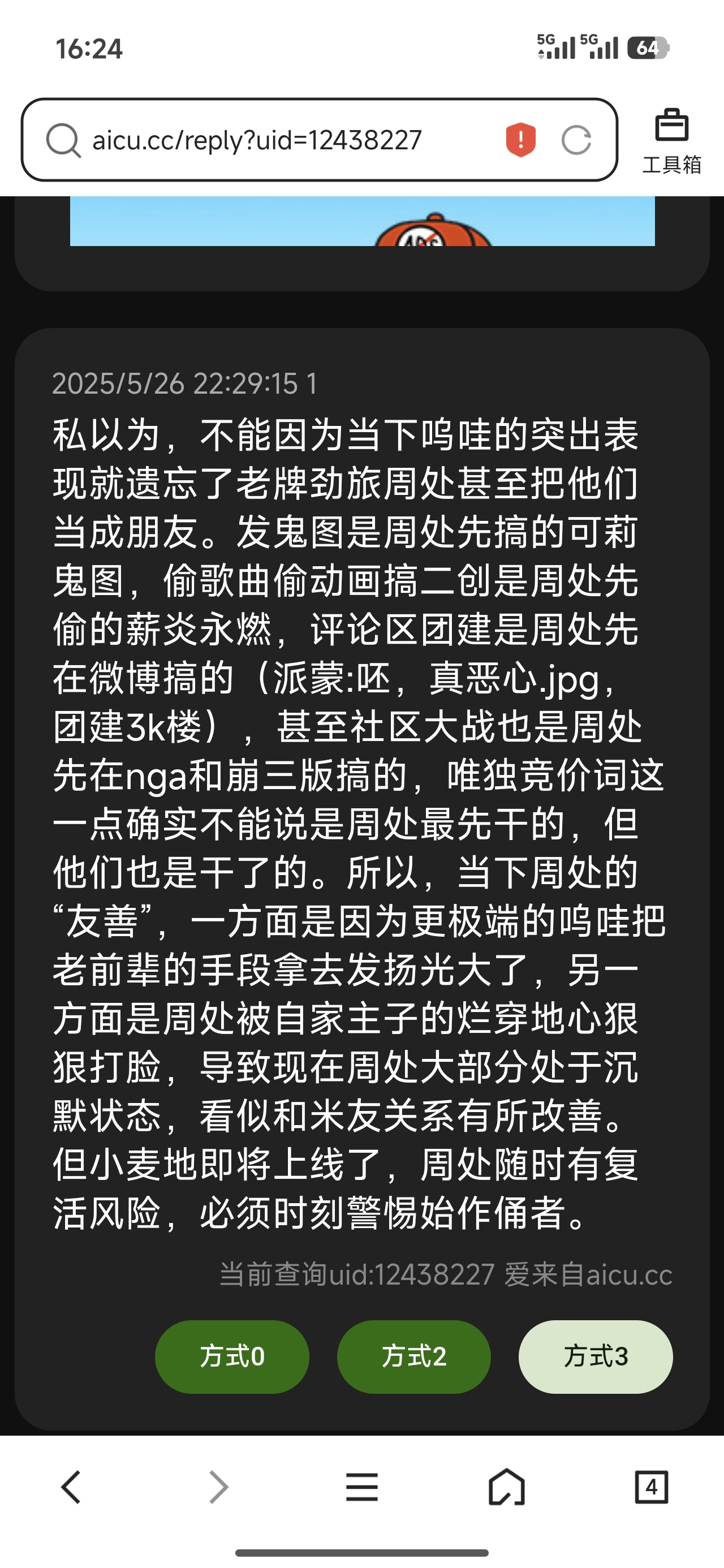The width and height of the screenshot is (724, 1568).
Task: Choose the 方式3 button
Action: (x=596, y=1357)
